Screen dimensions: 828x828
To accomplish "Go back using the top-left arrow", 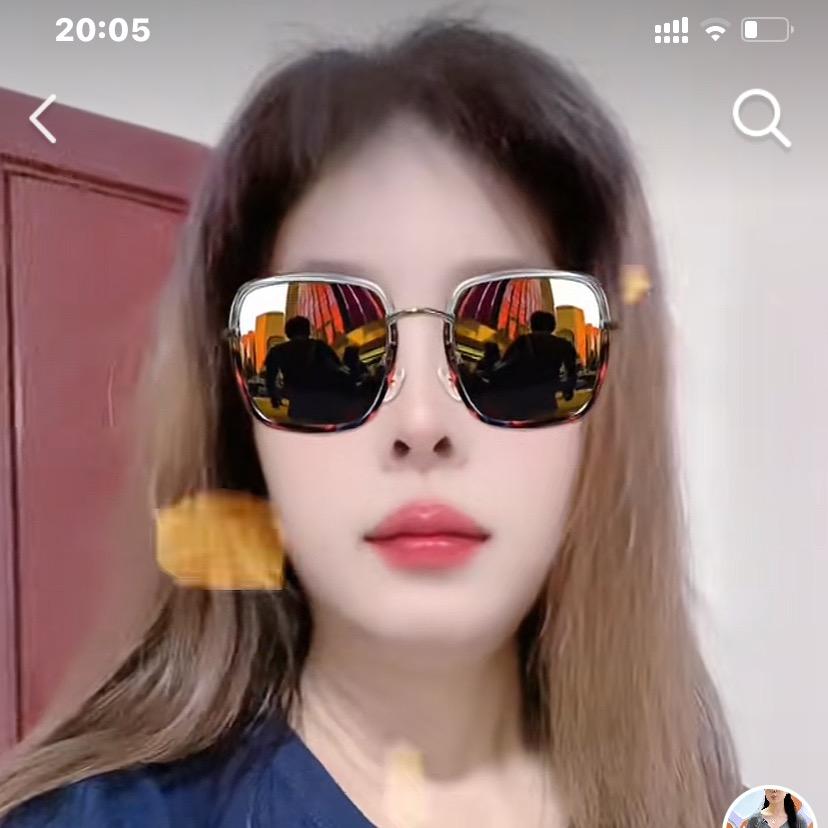I will coord(43,119).
